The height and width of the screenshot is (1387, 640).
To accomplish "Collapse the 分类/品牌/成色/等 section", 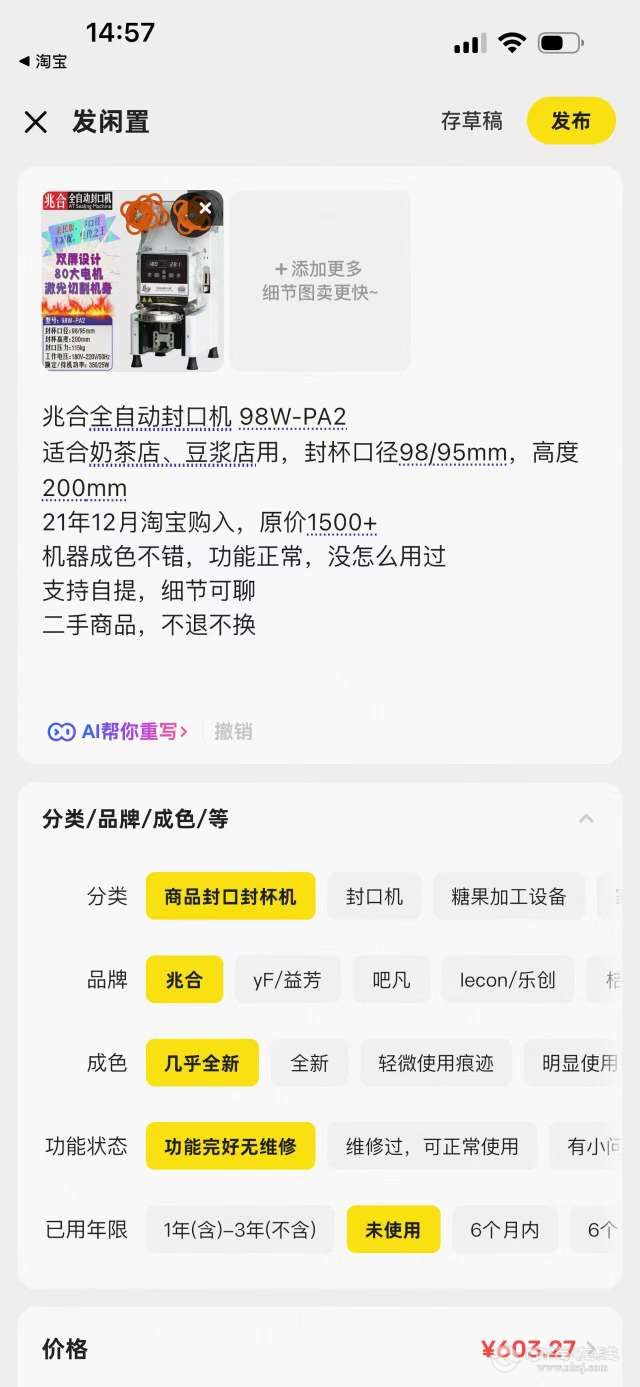I will coord(586,819).
